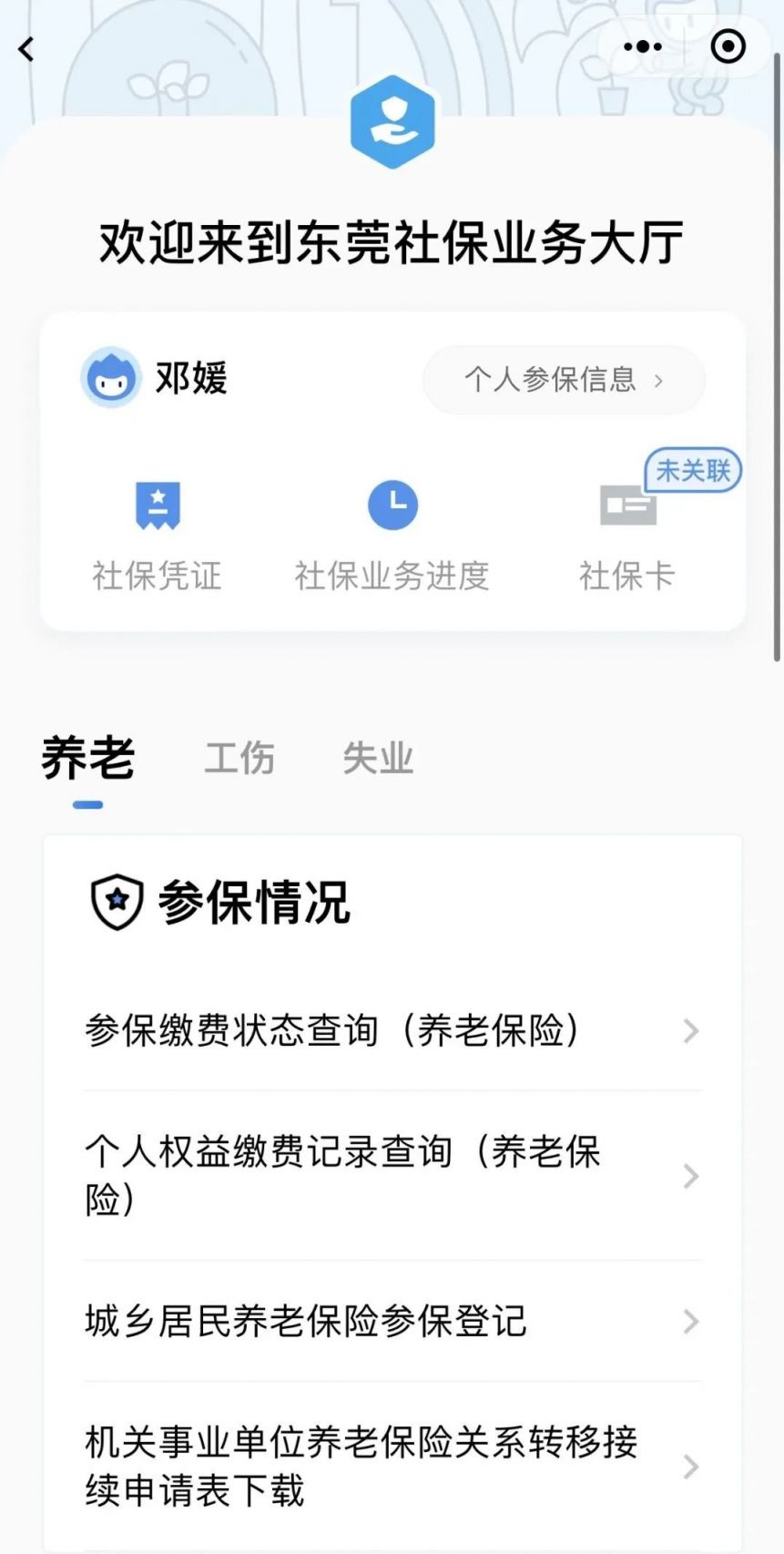The image size is (784, 1554).
Task: Go back using the top-left arrow
Action: coord(26,49)
